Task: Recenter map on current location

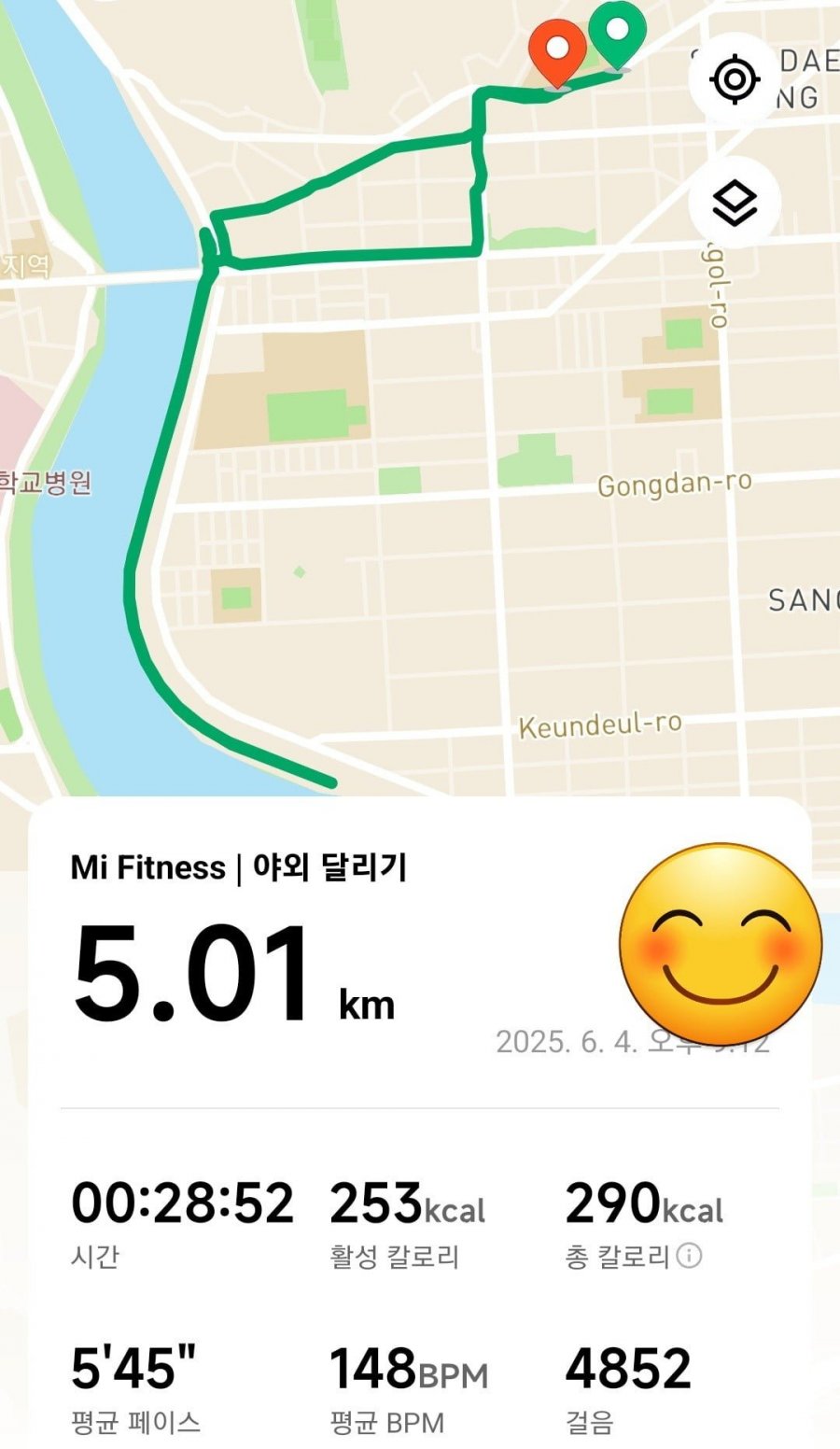Action: pyautogui.click(x=735, y=79)
